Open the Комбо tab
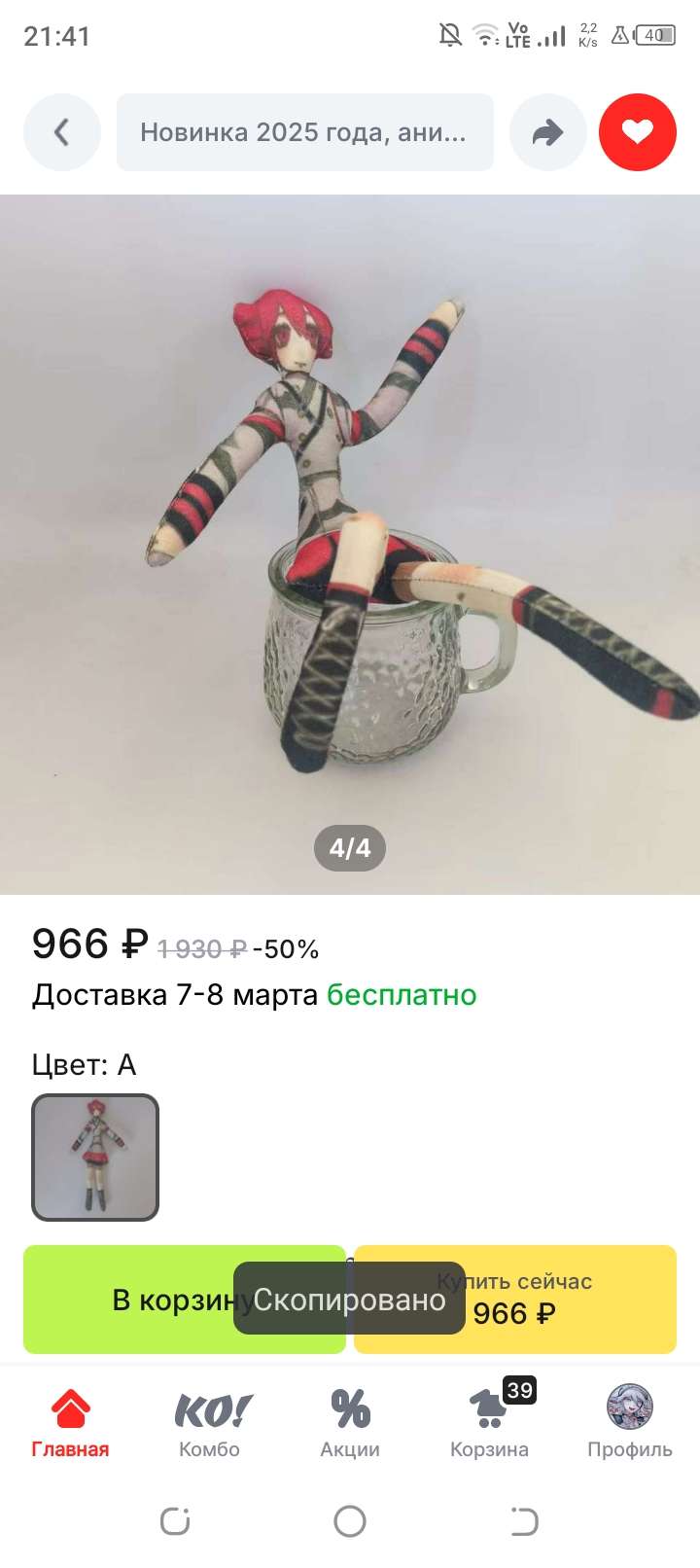Viewport: 700px width, 1568px height. click(x=210, y=1422)
